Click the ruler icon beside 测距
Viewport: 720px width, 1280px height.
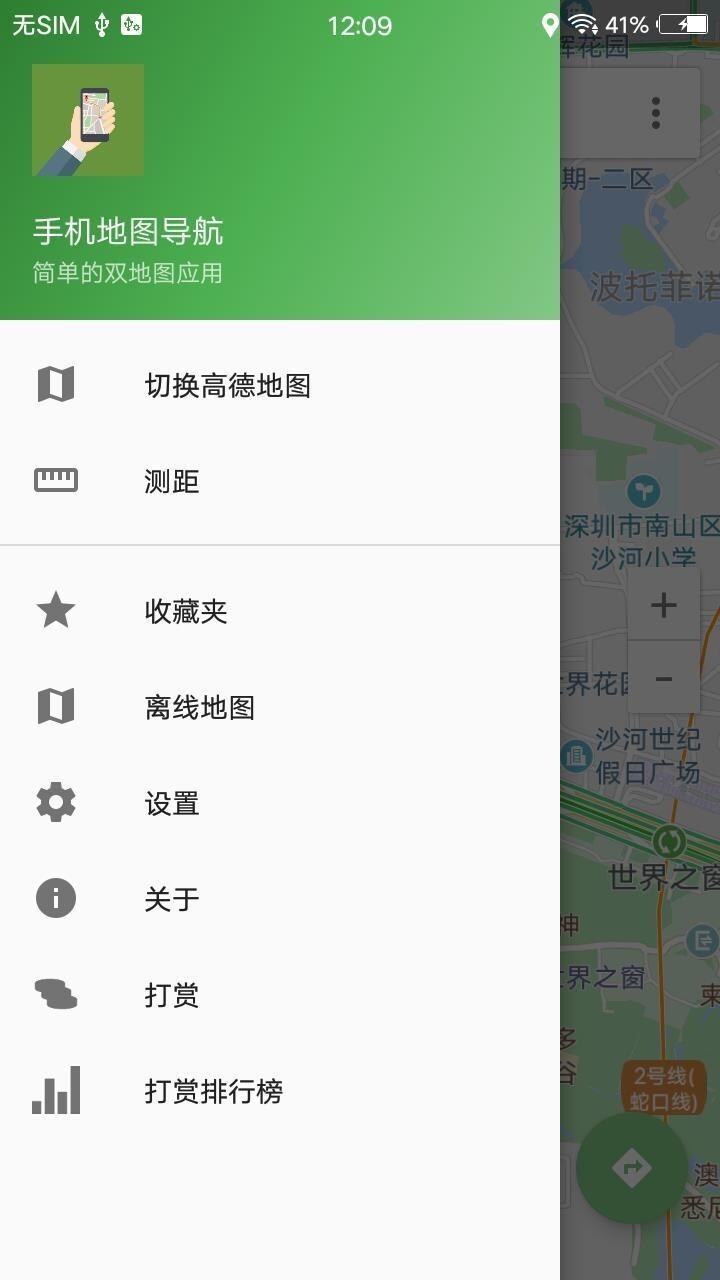[55, 480]
